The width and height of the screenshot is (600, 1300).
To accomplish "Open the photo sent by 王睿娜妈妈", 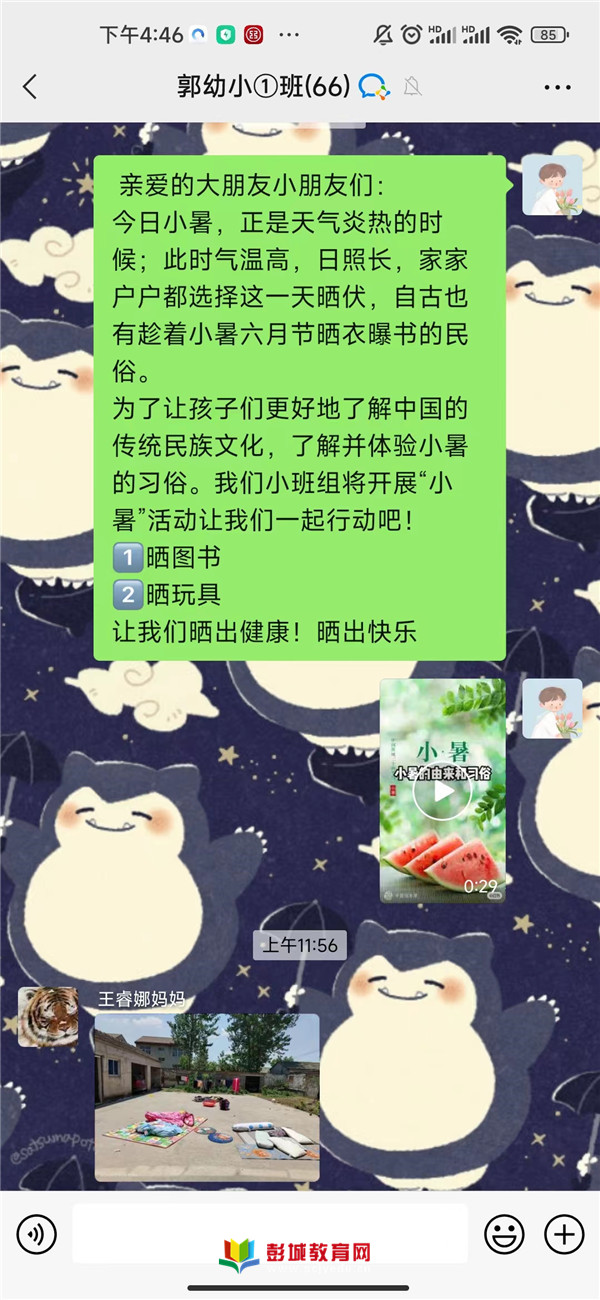I will coord(207,1097).
